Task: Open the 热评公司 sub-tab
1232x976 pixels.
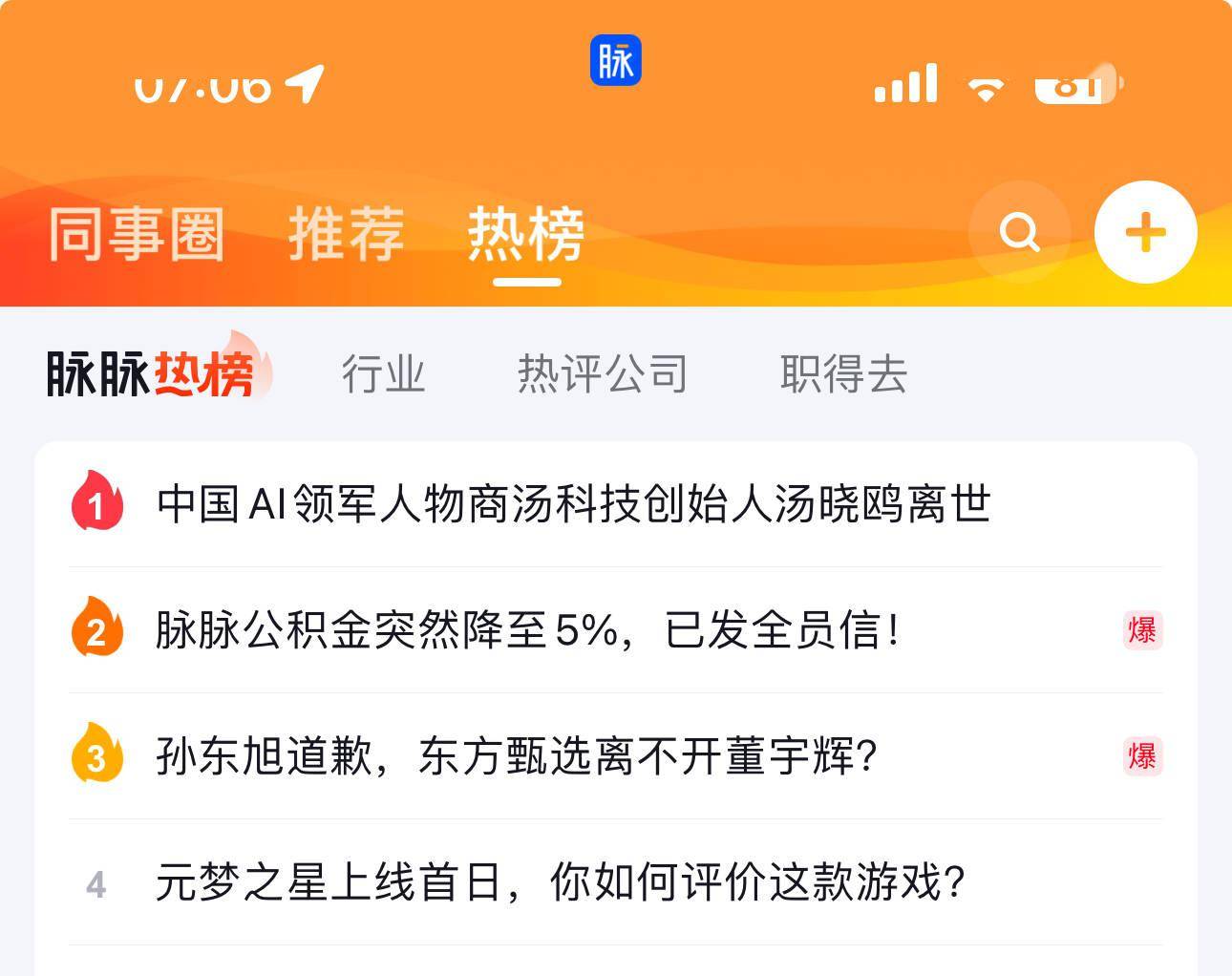Action: pos(602,373)
